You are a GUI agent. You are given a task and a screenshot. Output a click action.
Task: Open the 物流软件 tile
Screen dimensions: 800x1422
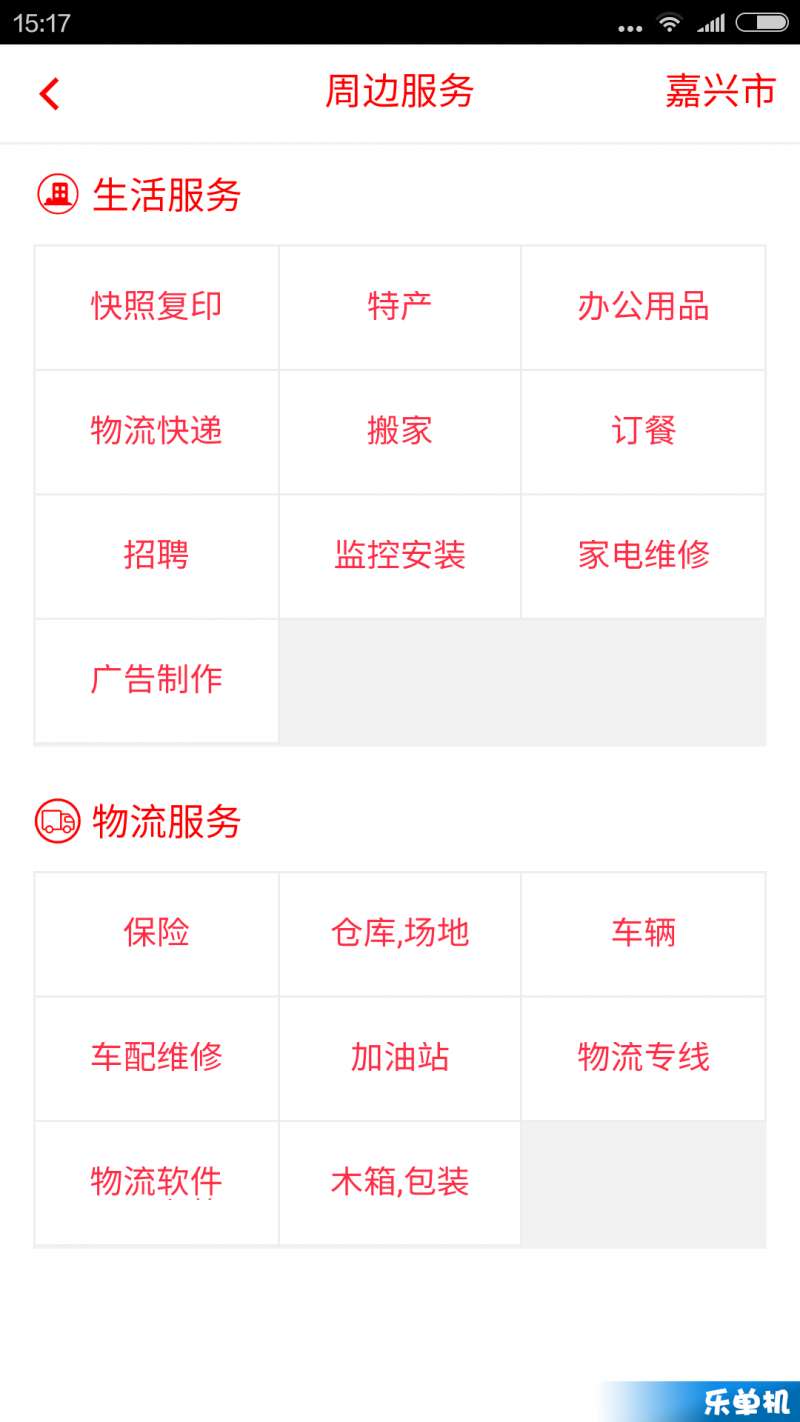tap(157, 1183)
